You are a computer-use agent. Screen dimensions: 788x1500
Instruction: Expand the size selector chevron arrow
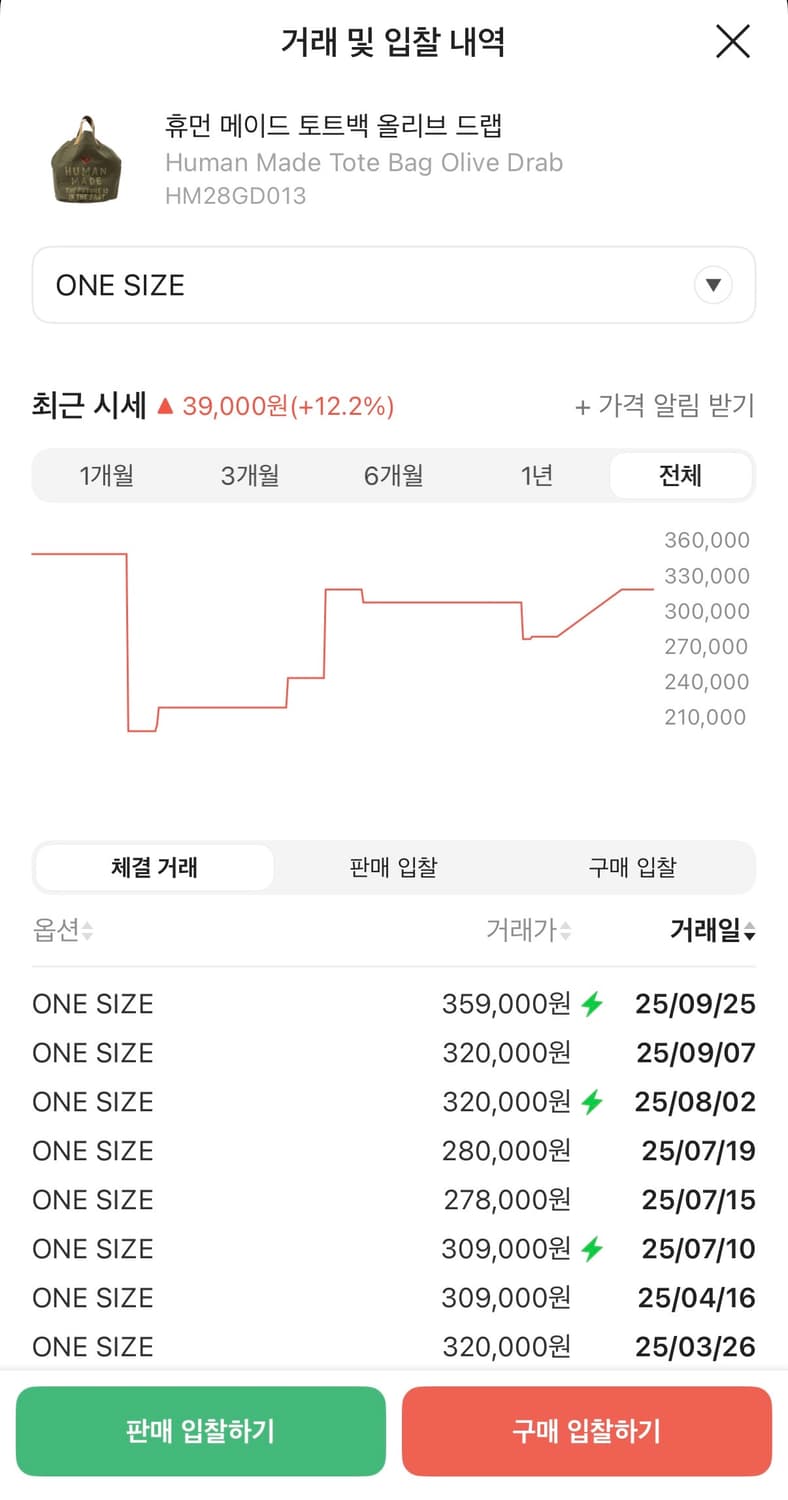point(713,285)
